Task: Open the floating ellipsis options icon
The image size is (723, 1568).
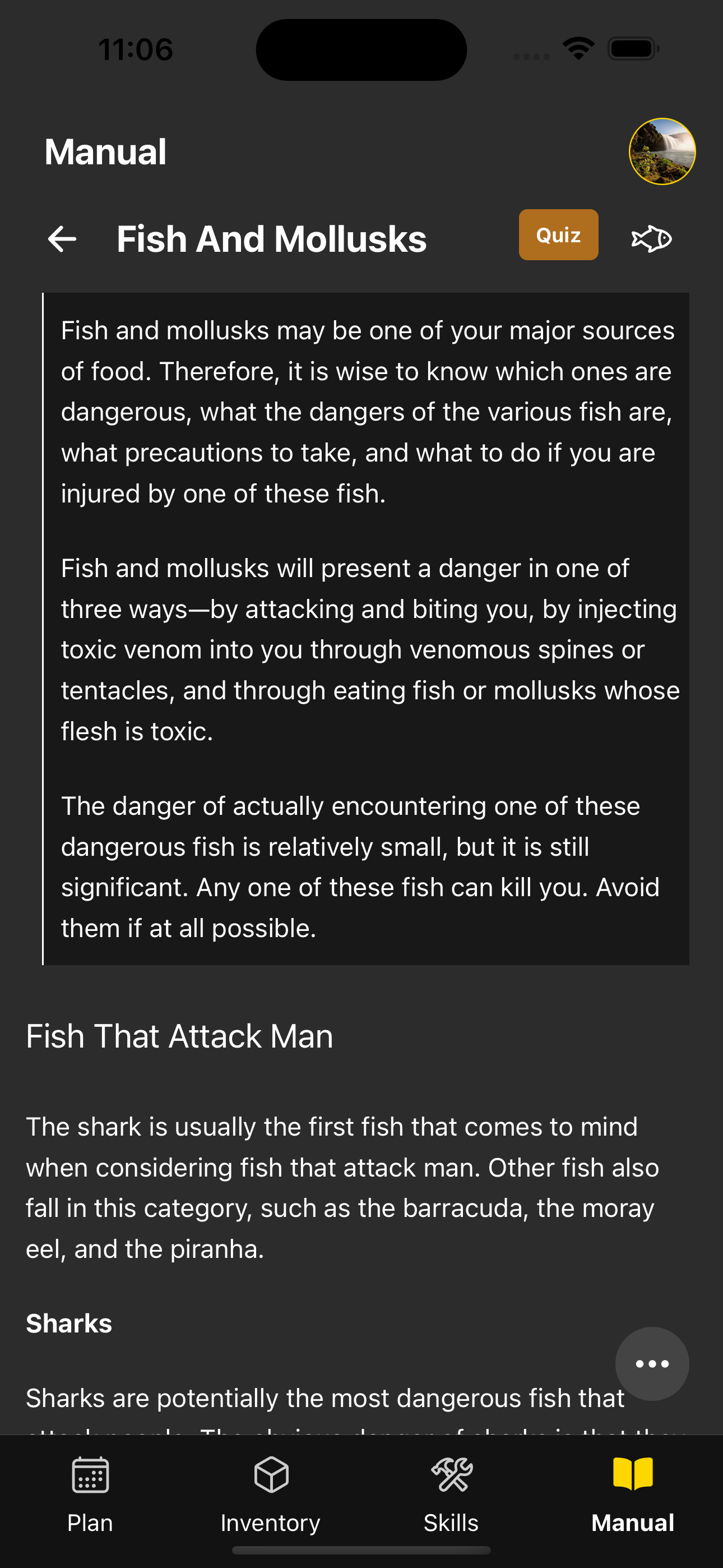Action: tap(652, 1364)
